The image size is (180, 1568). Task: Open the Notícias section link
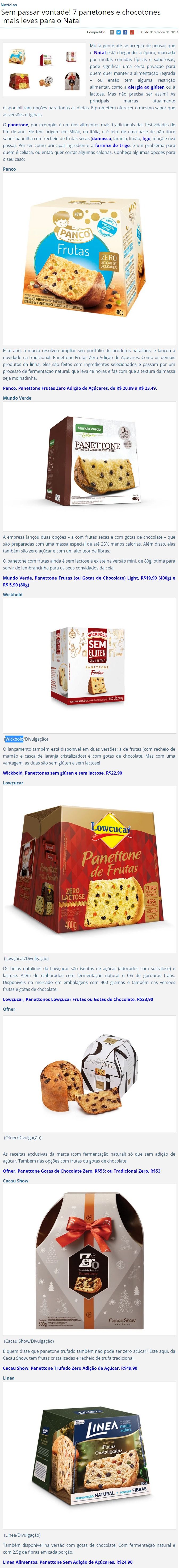[9, 5]
